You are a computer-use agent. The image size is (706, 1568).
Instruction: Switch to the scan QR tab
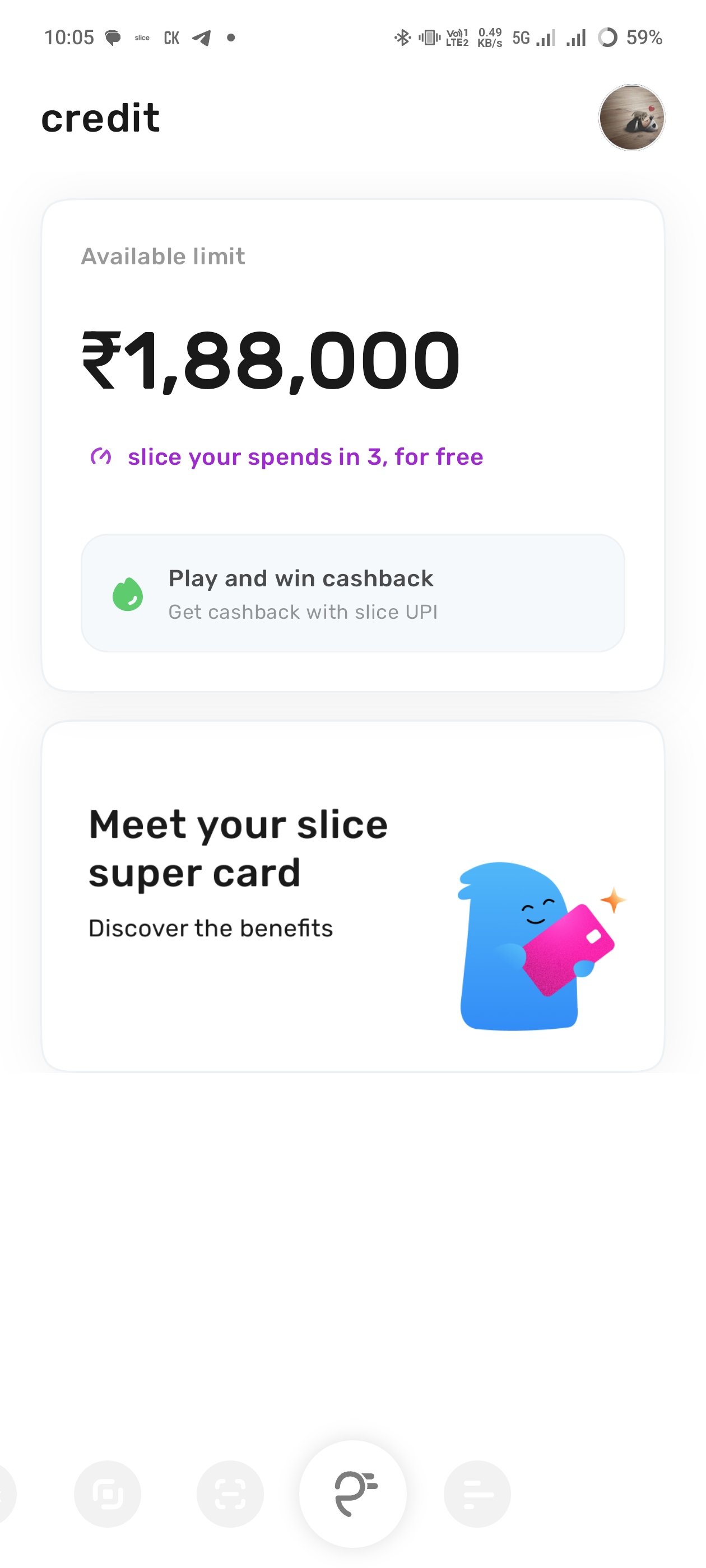tap(230, 1494)
